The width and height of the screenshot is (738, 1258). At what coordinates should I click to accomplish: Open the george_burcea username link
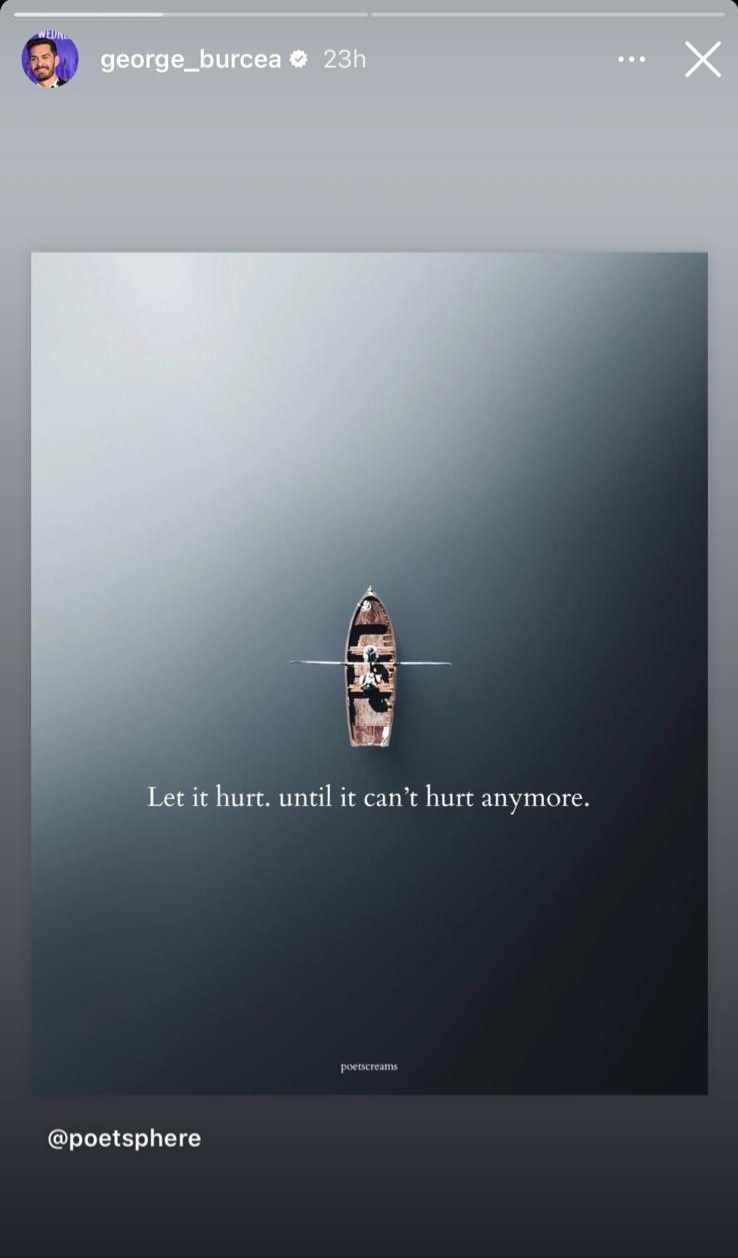point(190,60)
